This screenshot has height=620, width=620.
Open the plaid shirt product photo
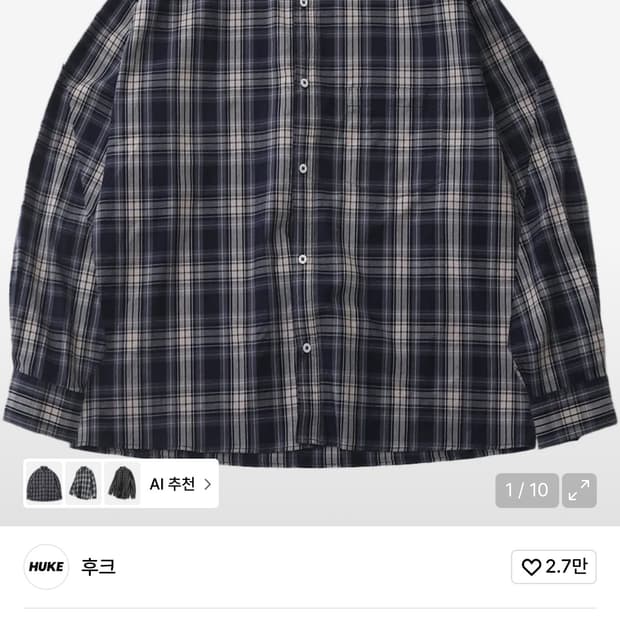point(310,230)
